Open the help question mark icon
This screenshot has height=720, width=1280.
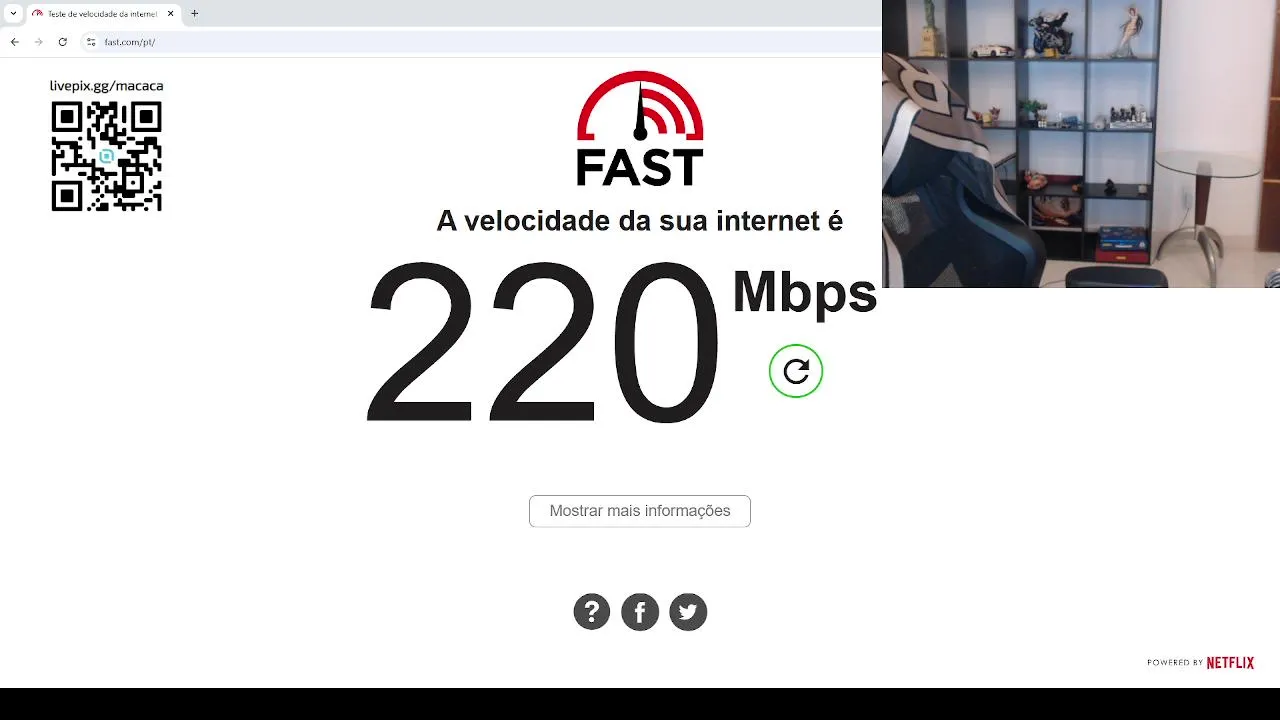(x=592, y=612)
